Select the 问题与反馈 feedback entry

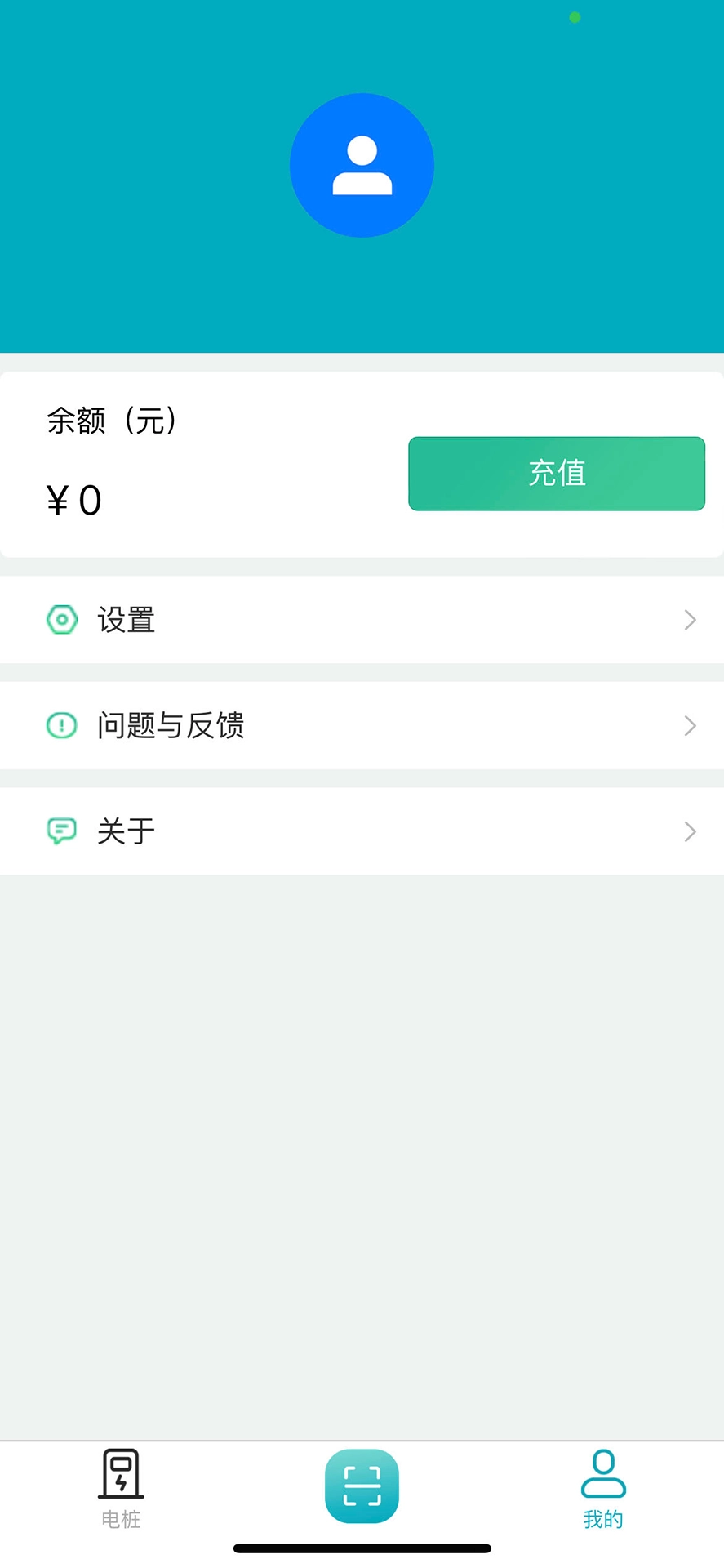pos(171,725)
